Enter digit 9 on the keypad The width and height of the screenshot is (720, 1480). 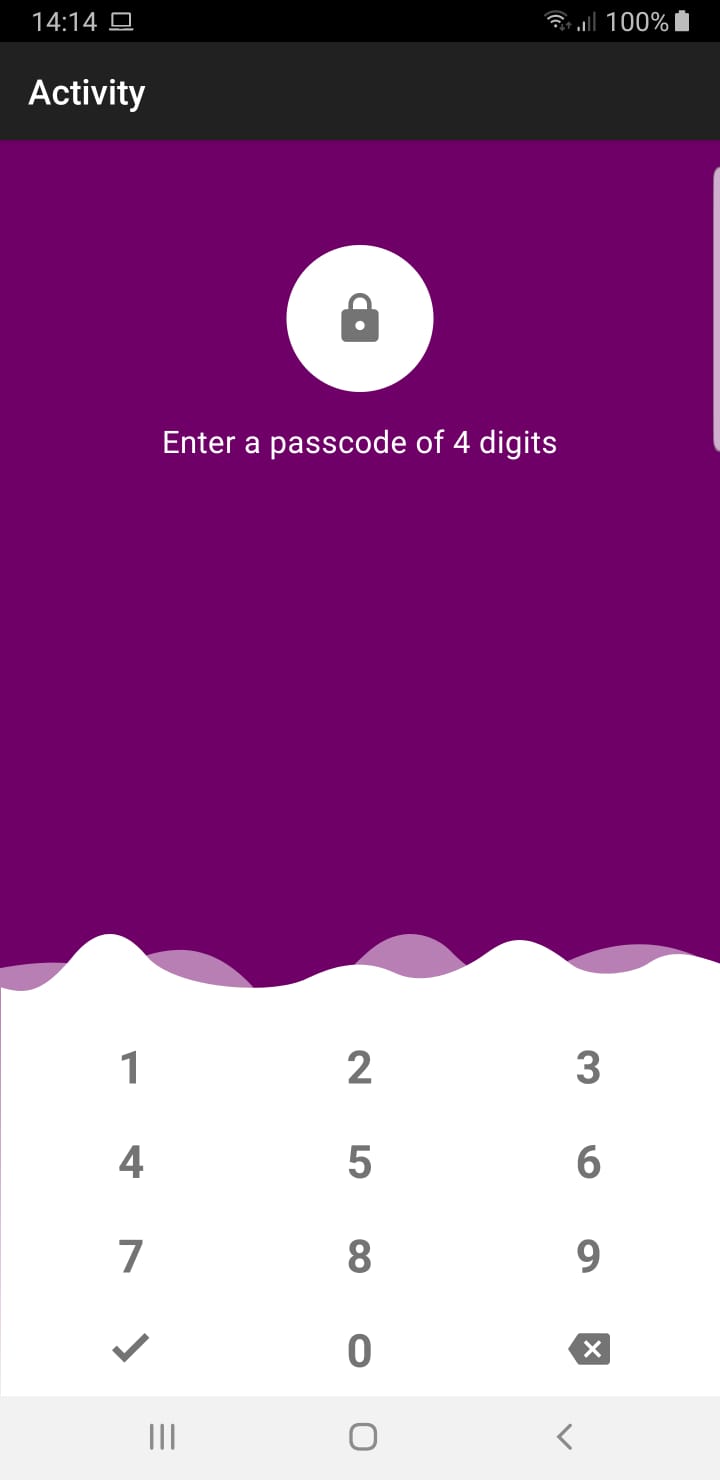589,1256
